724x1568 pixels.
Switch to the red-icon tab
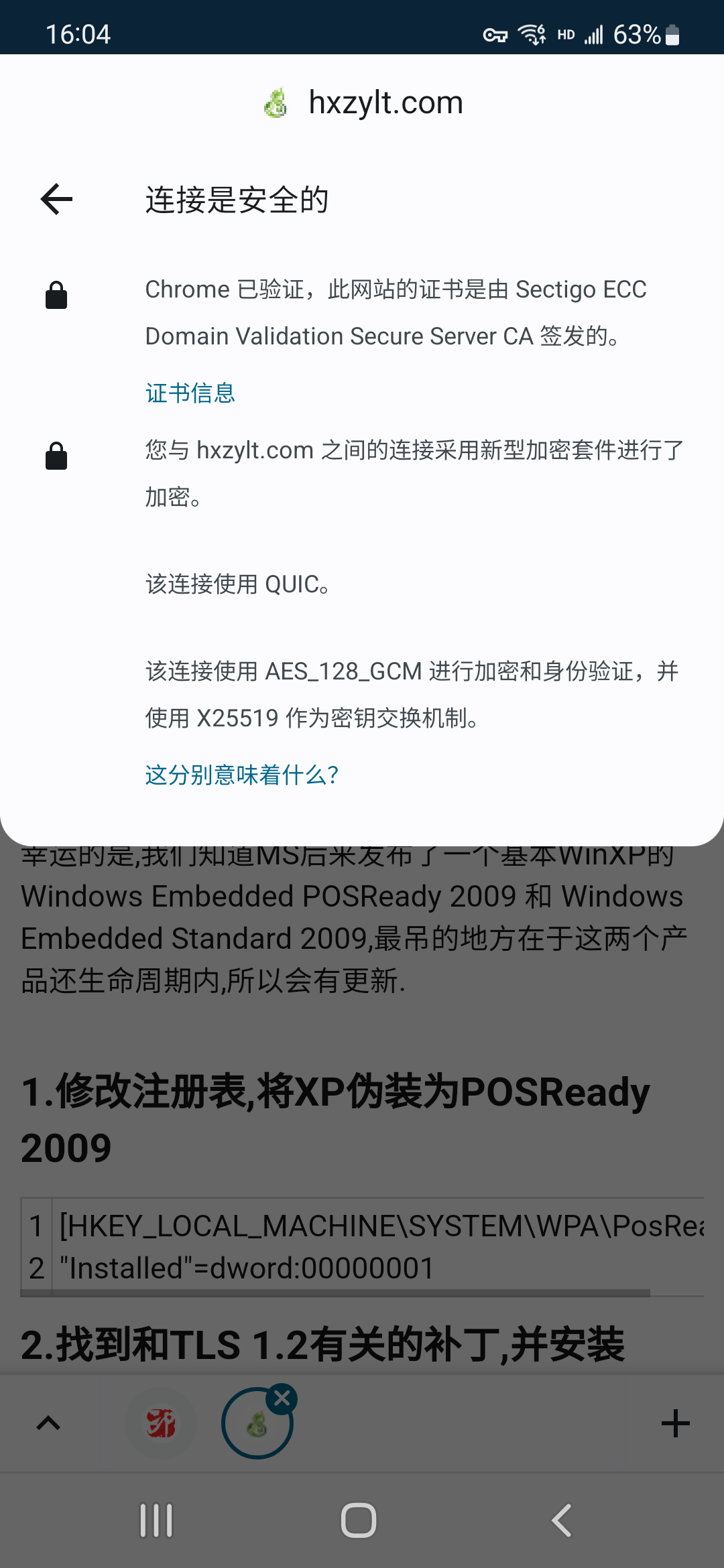(x=161, y=1423)
